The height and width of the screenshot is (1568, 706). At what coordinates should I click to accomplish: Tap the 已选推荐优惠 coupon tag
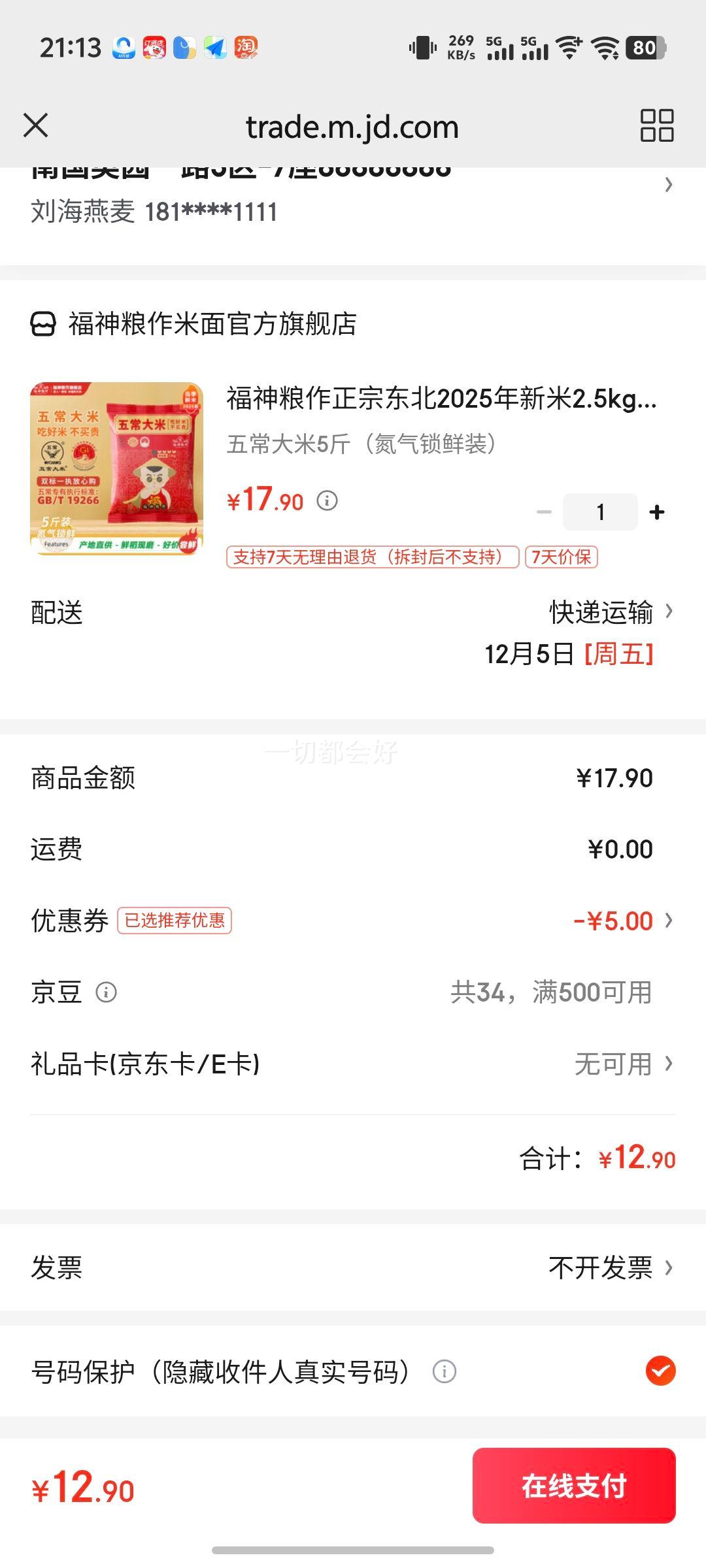point(175,919)
